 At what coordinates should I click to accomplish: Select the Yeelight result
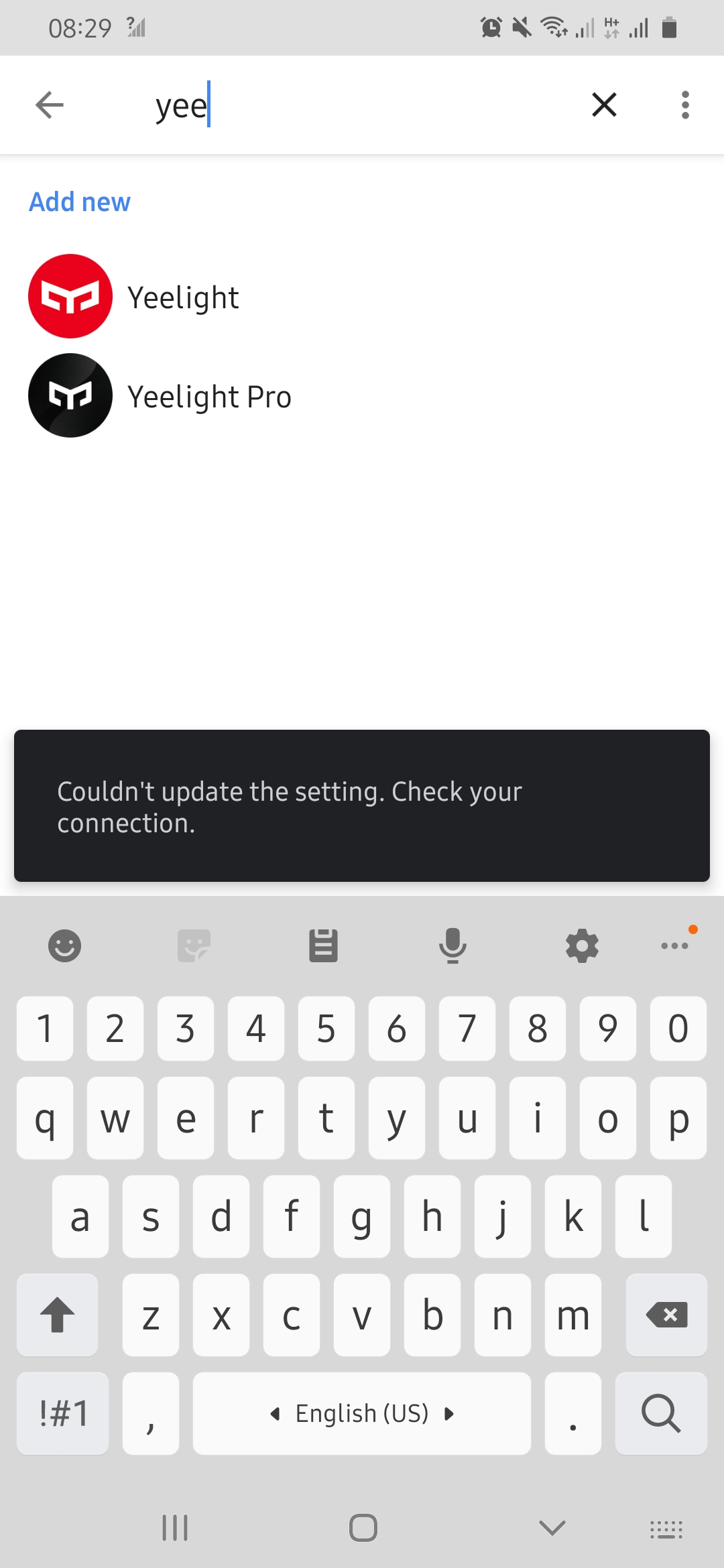pyautogui.click(x=182, y=297)
